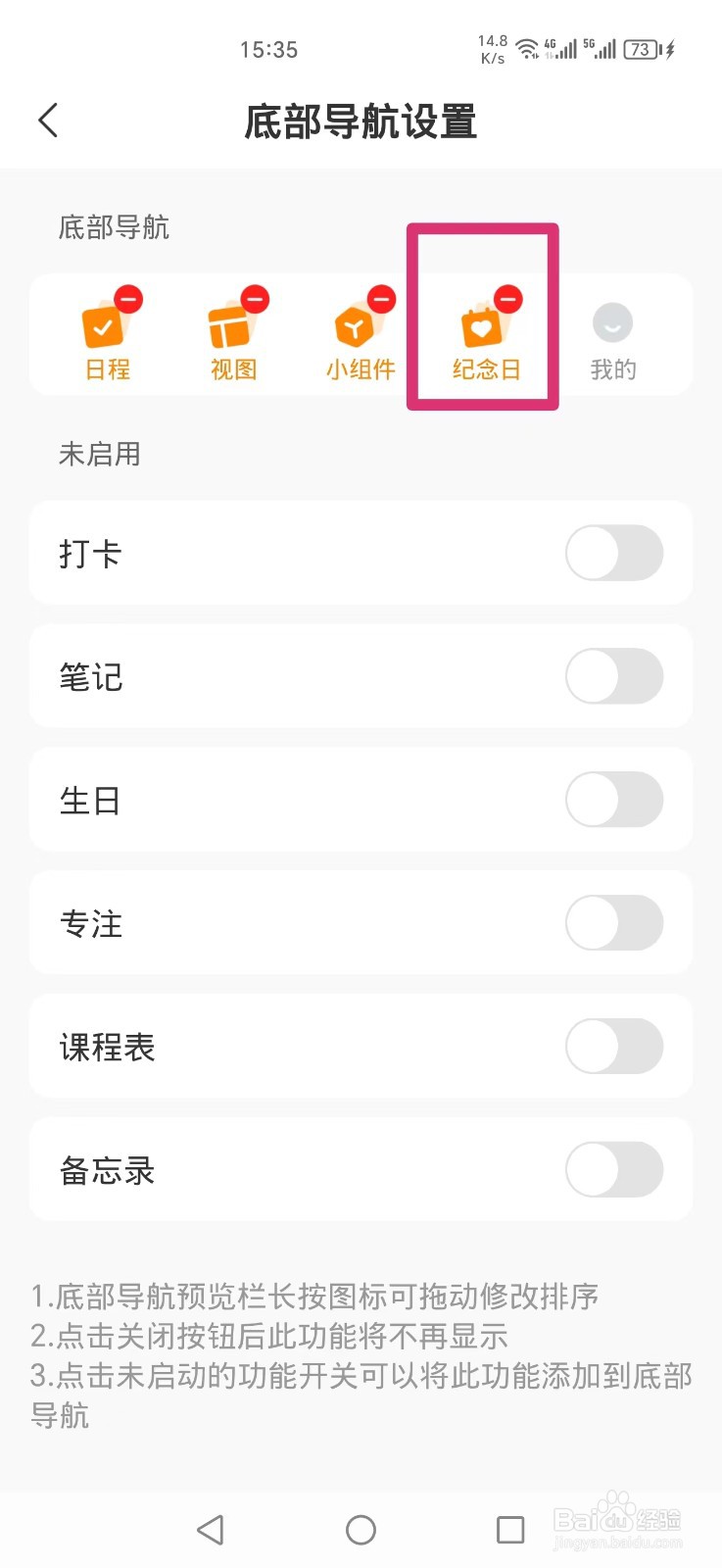The height and width of the screenshot is (1568, 722).
Task: Tap the system home button
Action: [x=361, y=1530]
